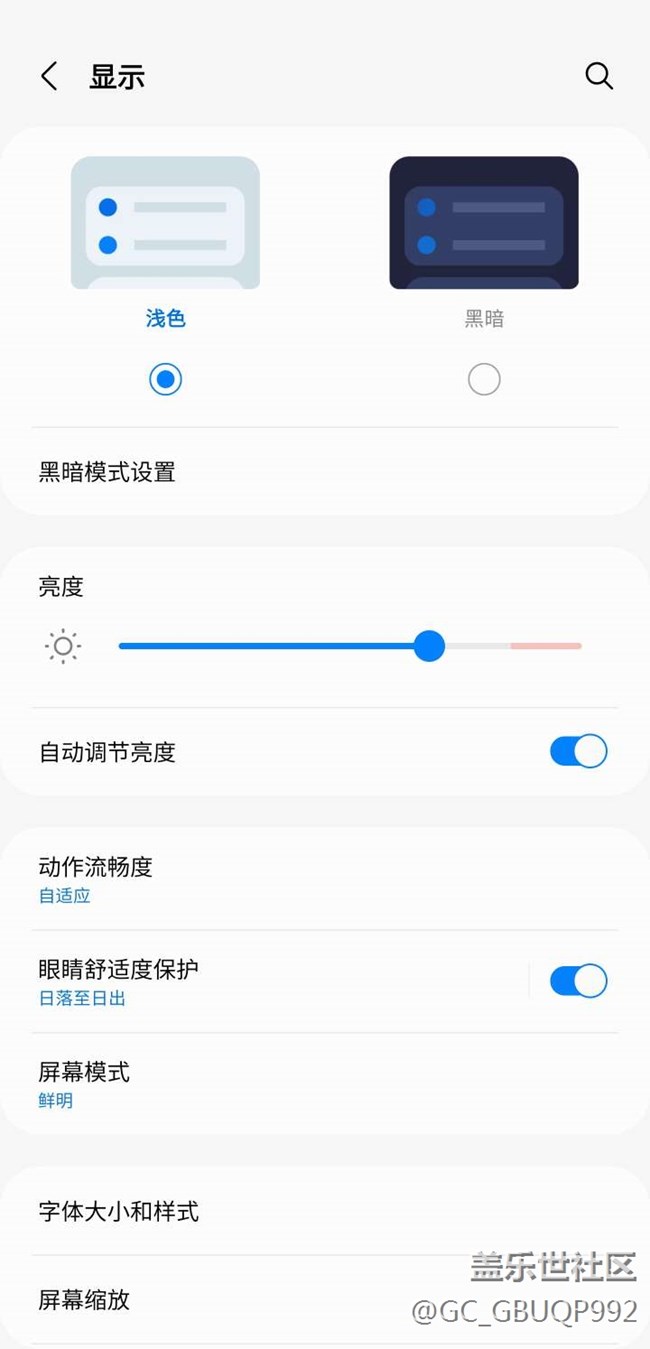Tap the light theme preview image
The width and height of the screenshot is (650, 1349).
click(x=165, y=223)
